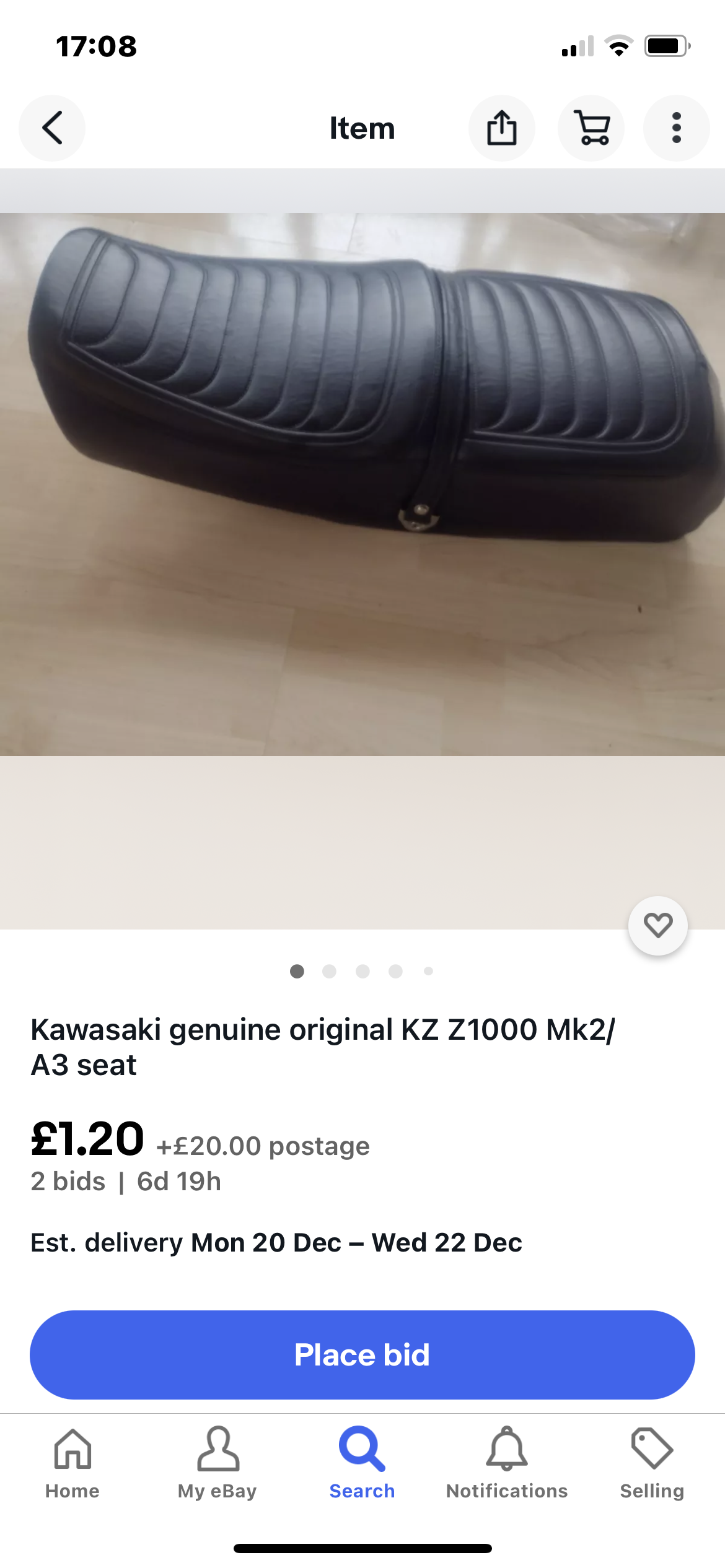Go back from the item page
Viewport: 725px width, 1568px height.
(x=52, y=128)
